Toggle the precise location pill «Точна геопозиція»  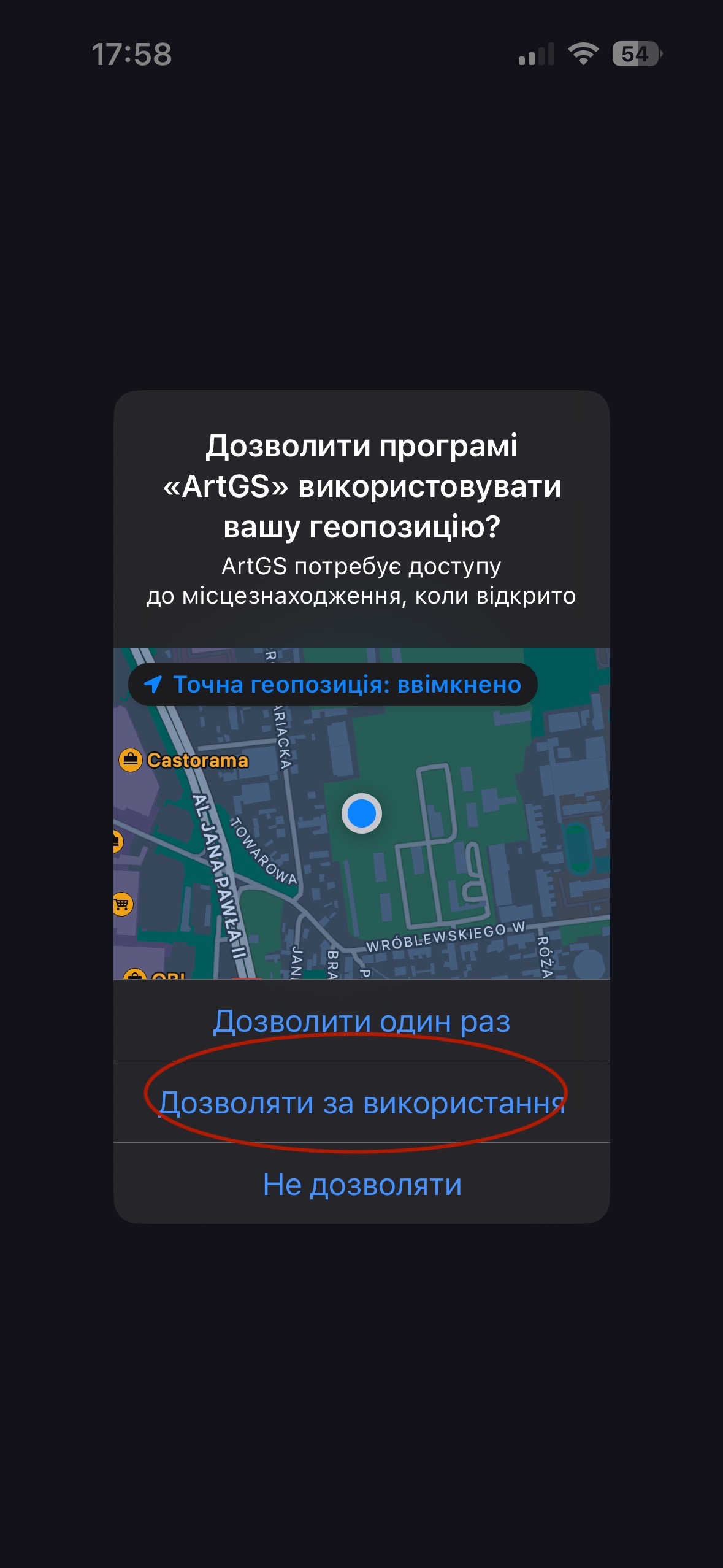[x=333, y=685]
